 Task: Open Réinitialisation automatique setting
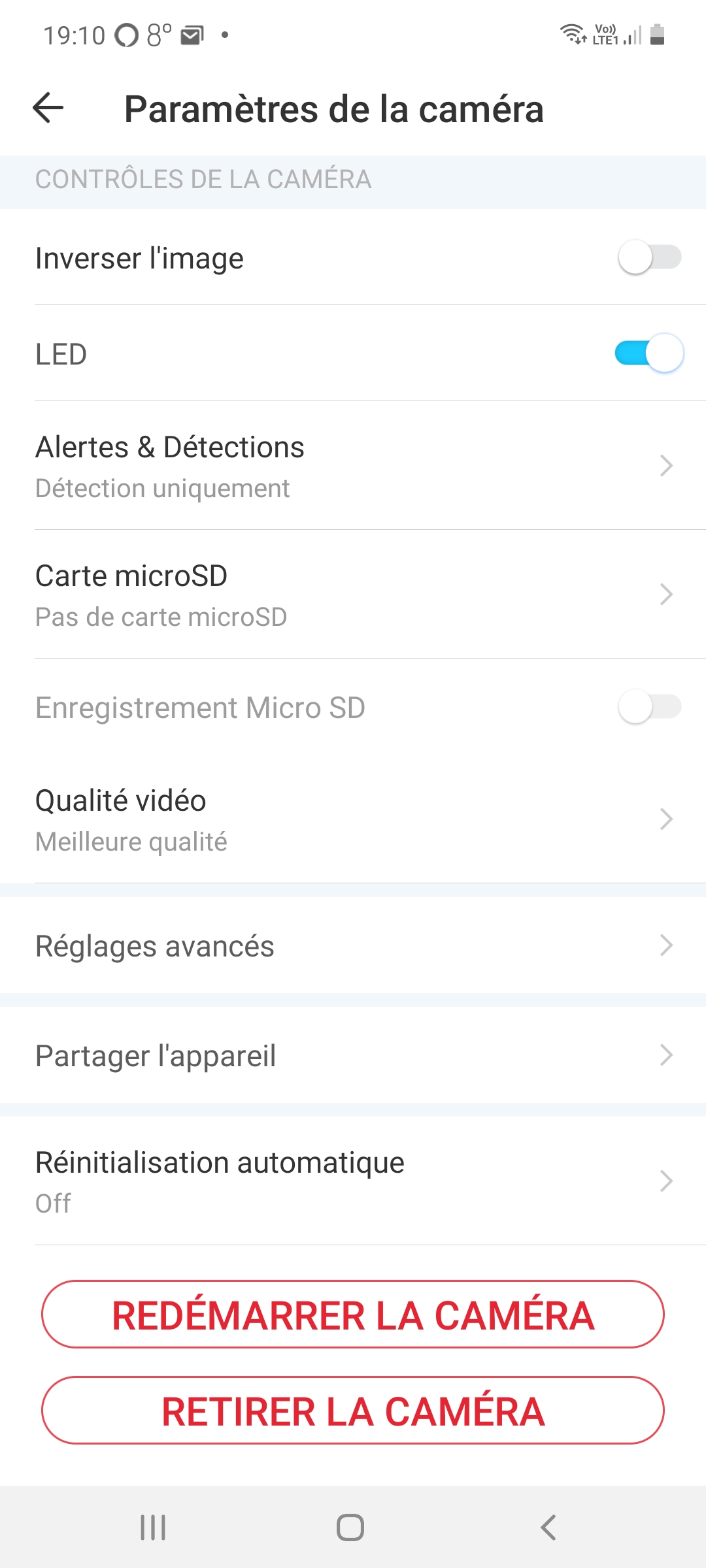tap(353, 1181)
